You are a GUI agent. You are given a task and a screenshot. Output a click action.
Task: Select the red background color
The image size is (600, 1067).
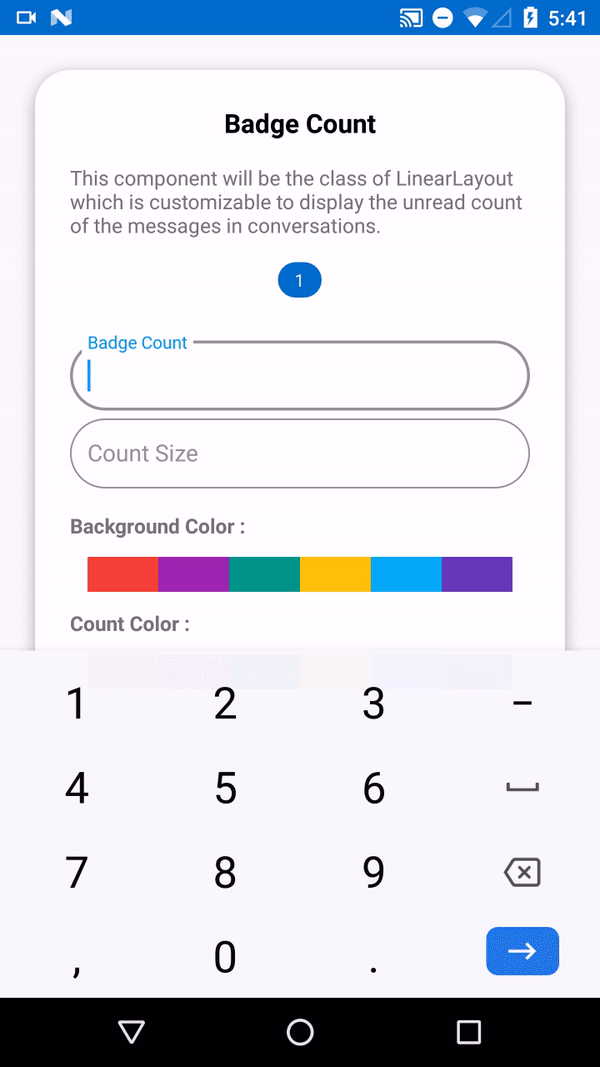pyautogui.click(x=123, y=574)
